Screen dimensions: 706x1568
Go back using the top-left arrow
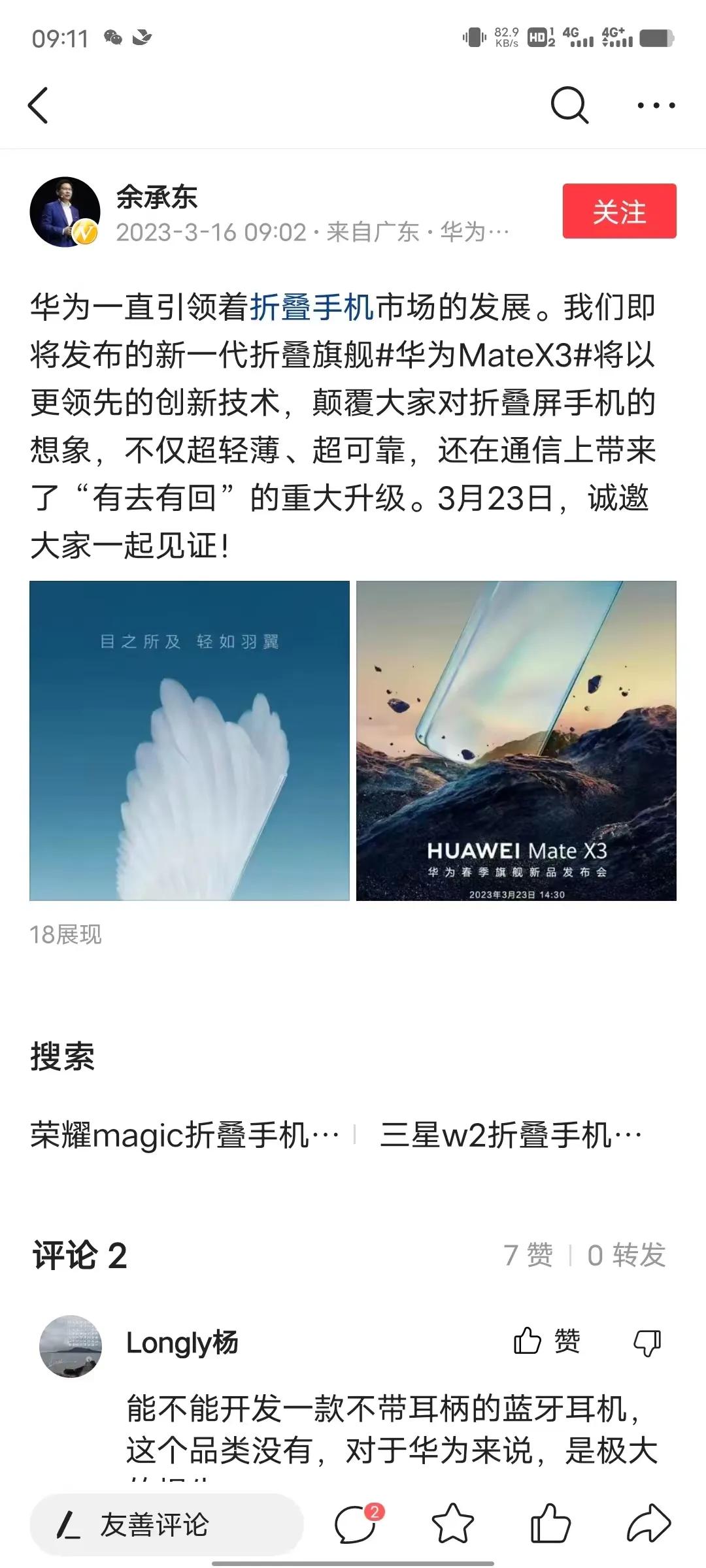coord(38,105)
